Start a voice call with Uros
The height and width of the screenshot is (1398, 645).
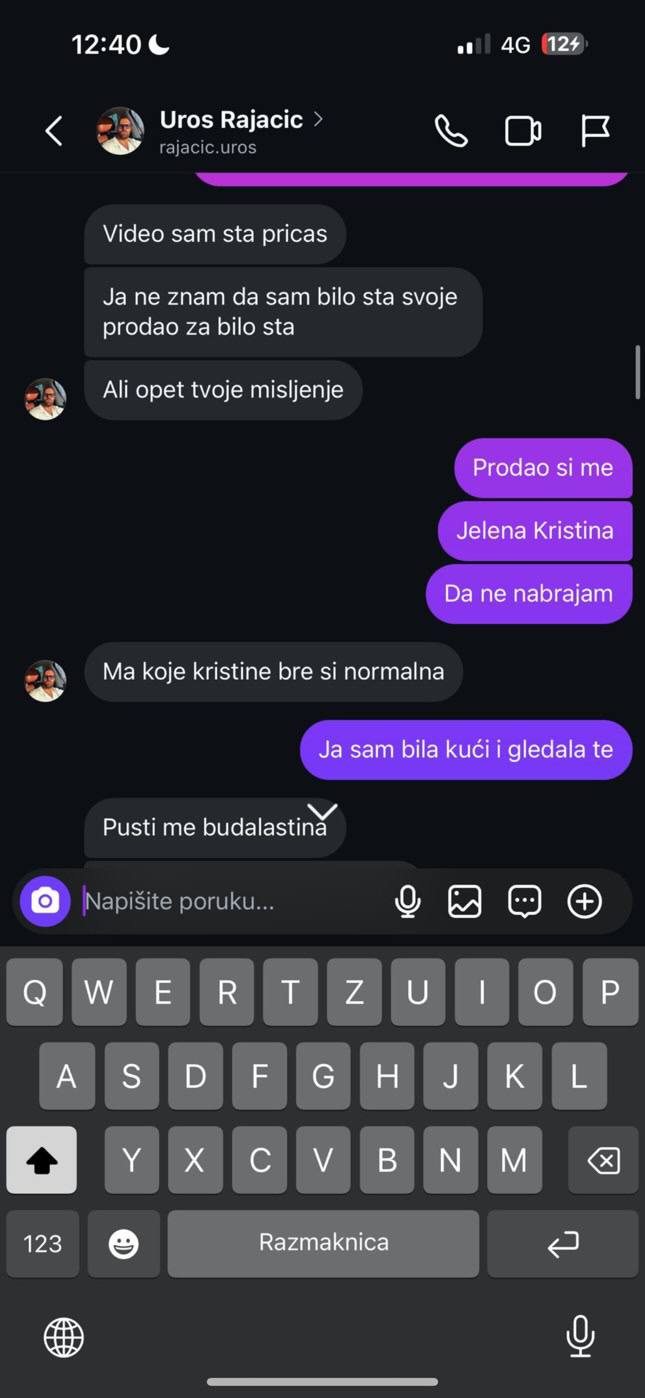click(450, 131)
